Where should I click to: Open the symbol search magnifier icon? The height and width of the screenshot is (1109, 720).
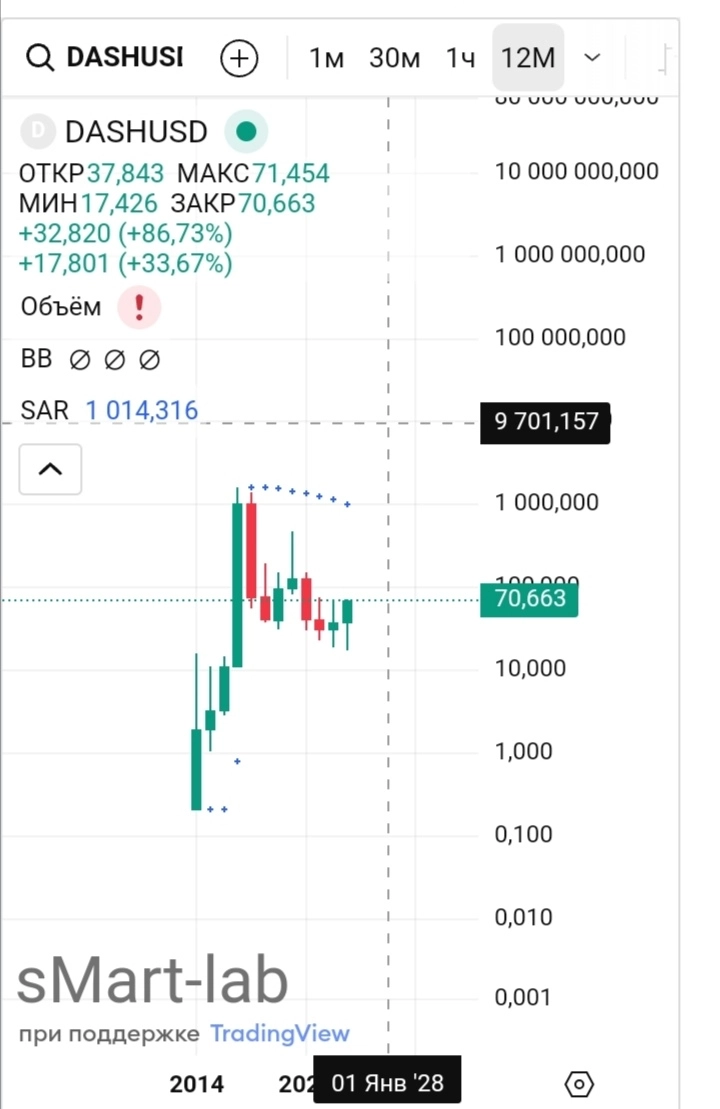[40, 57]
